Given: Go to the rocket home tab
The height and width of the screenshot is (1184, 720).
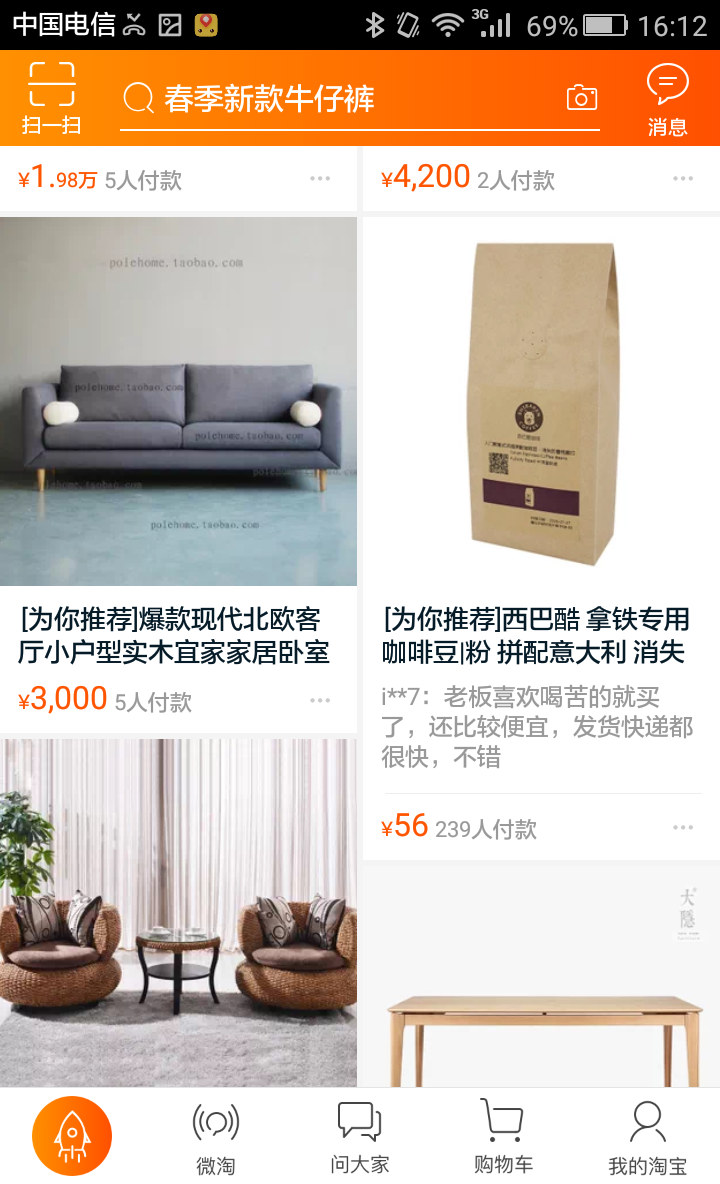Looking at the screenshot, I should point(72,1136).
